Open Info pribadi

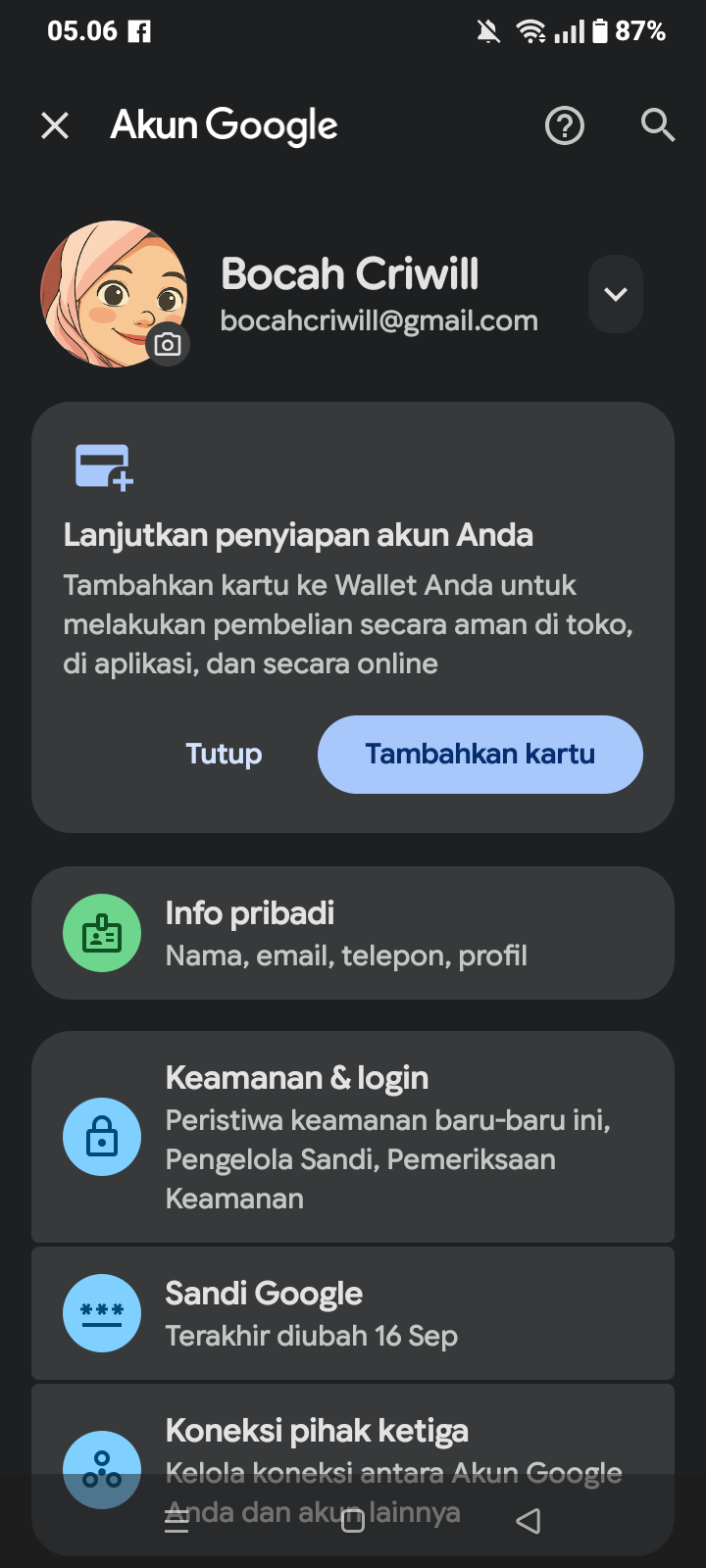click(x=353, y=933)
